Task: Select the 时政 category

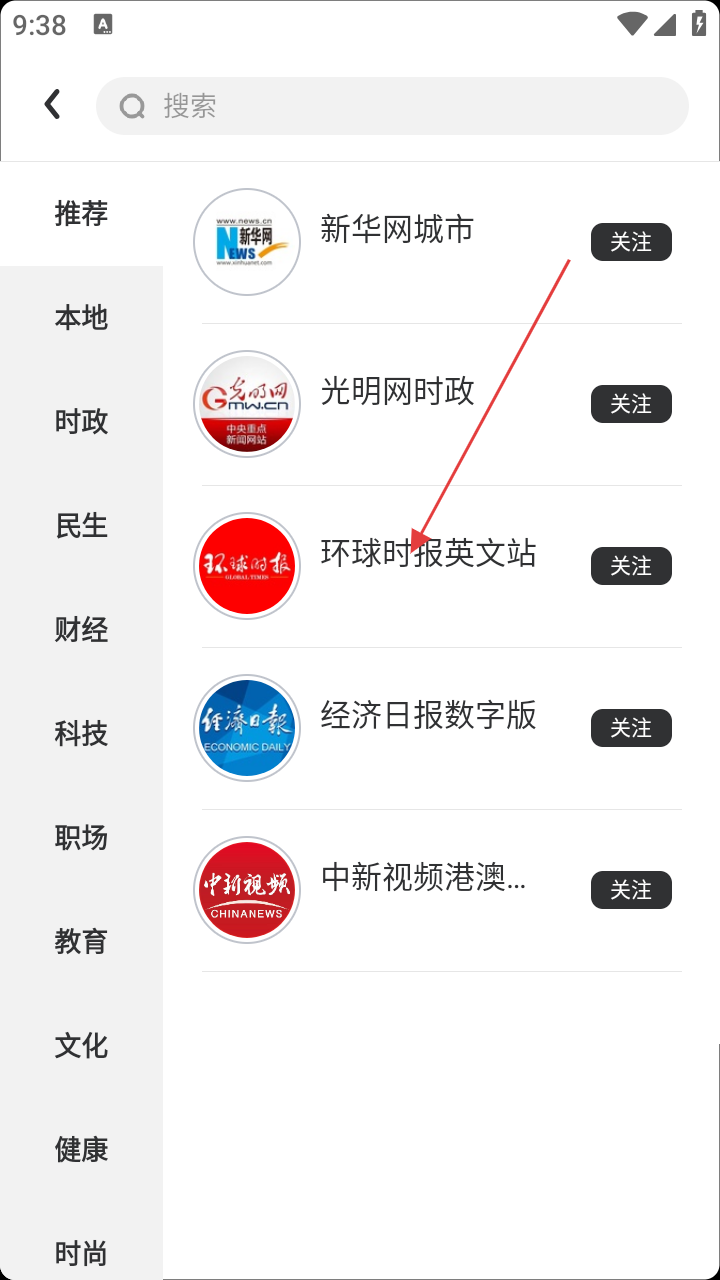Action: 81,422
